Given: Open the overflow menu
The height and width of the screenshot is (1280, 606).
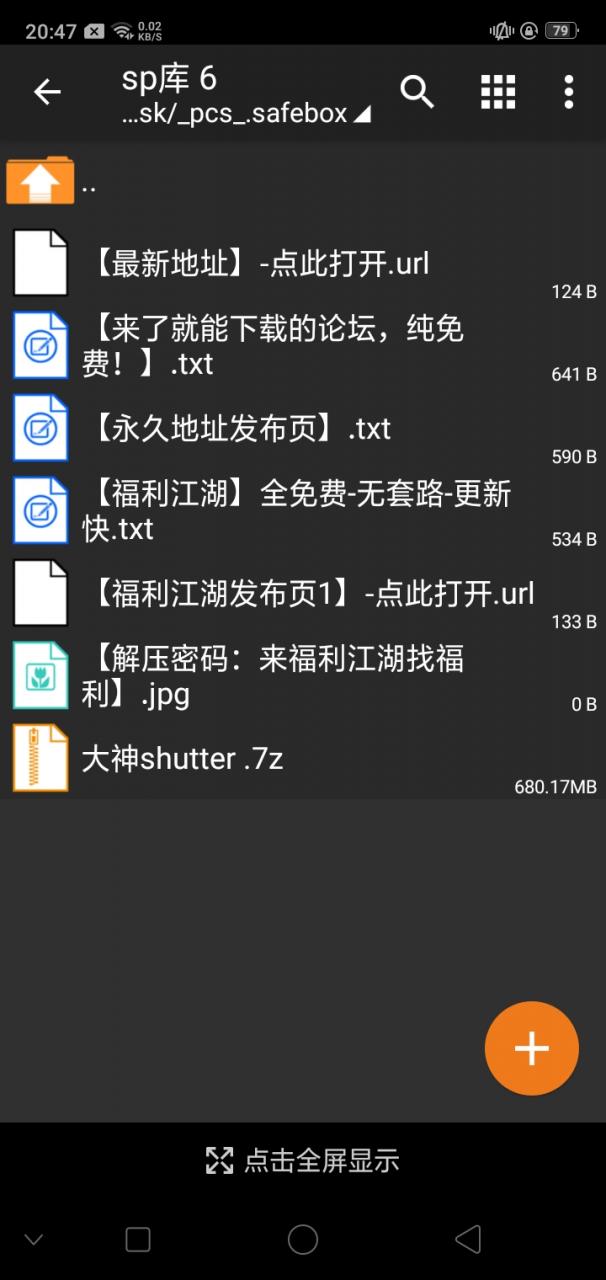Looking at the screenshot, I should click(x=568, y=92).
